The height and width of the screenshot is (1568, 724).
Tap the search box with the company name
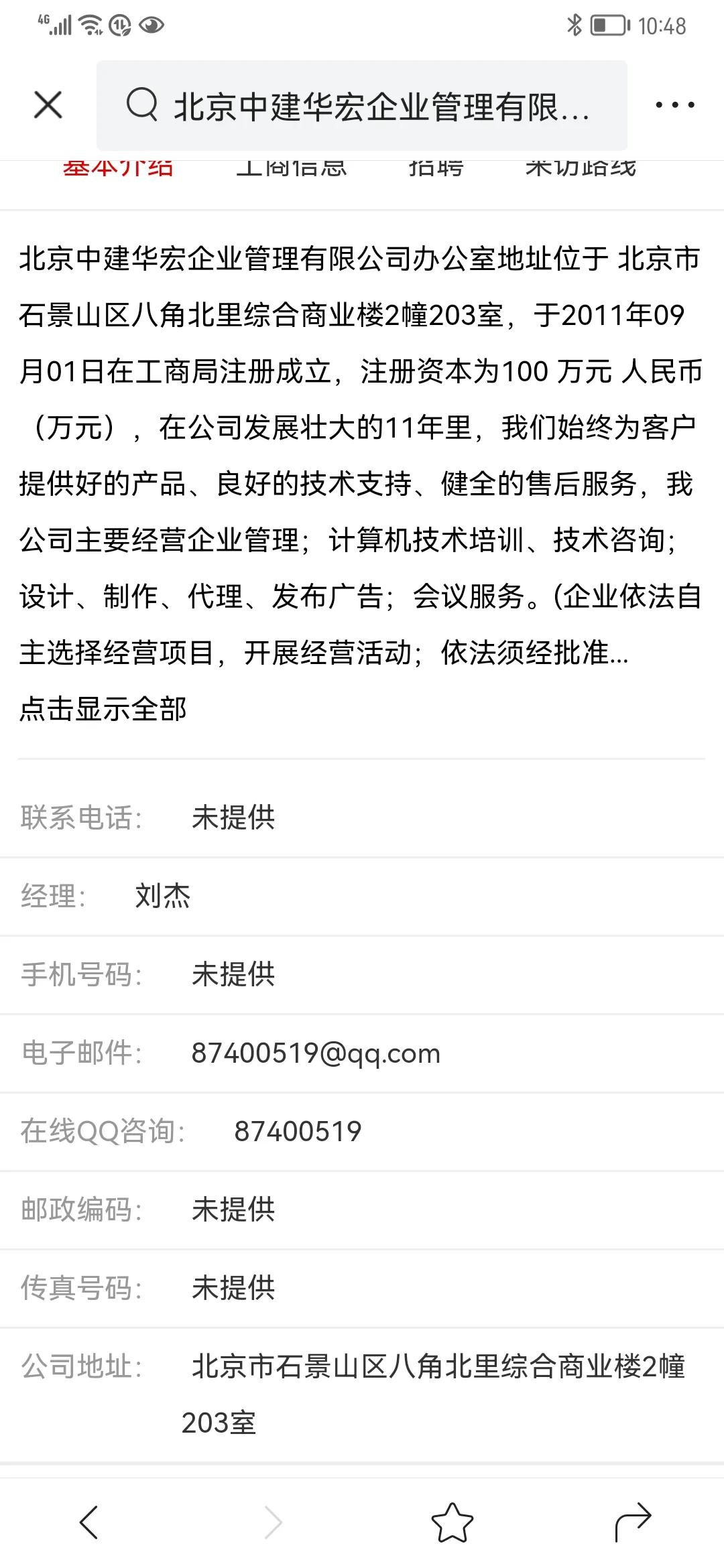coord(362,106)
